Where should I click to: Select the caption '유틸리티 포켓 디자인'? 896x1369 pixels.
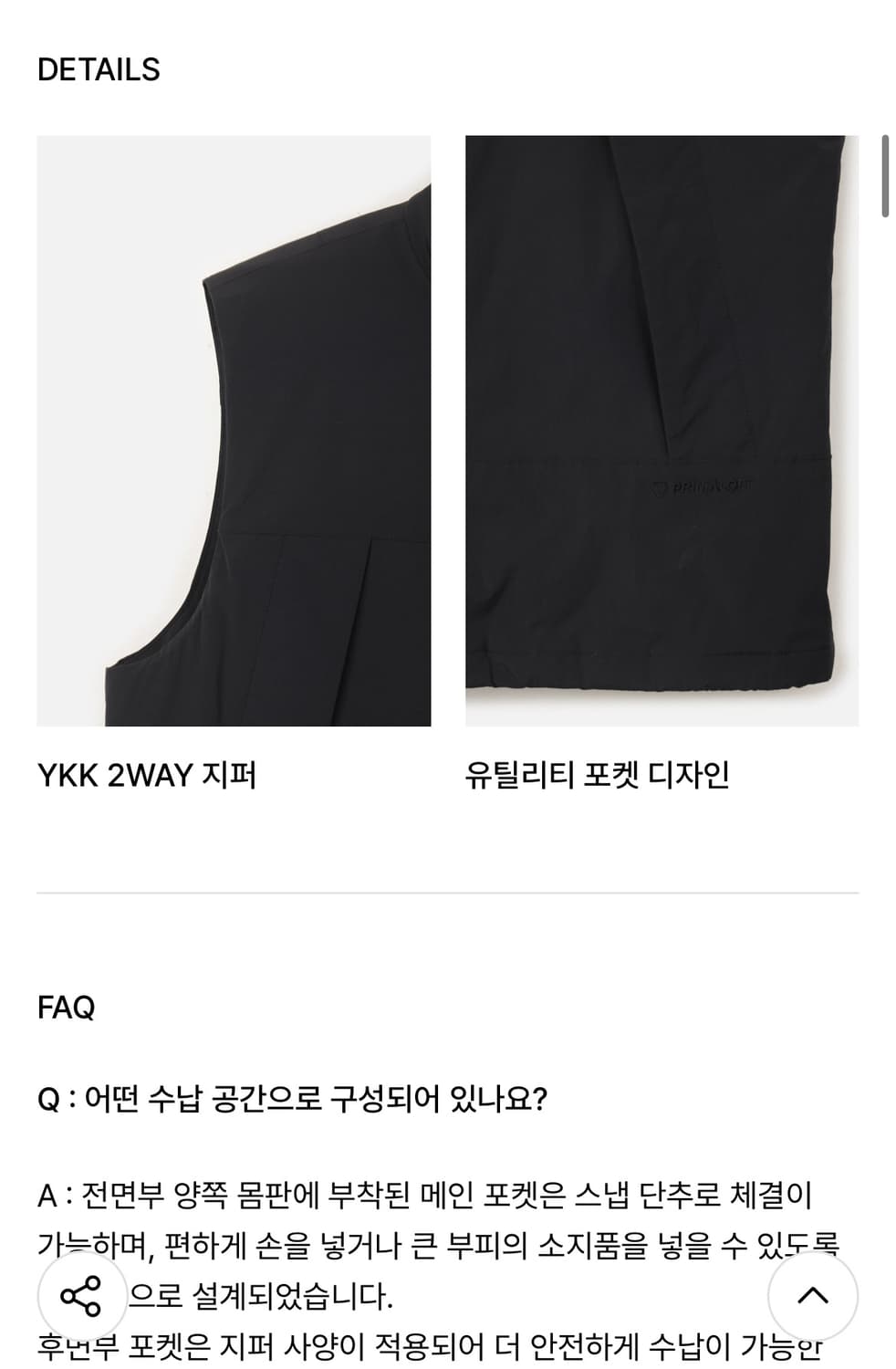tap(600, 773)
